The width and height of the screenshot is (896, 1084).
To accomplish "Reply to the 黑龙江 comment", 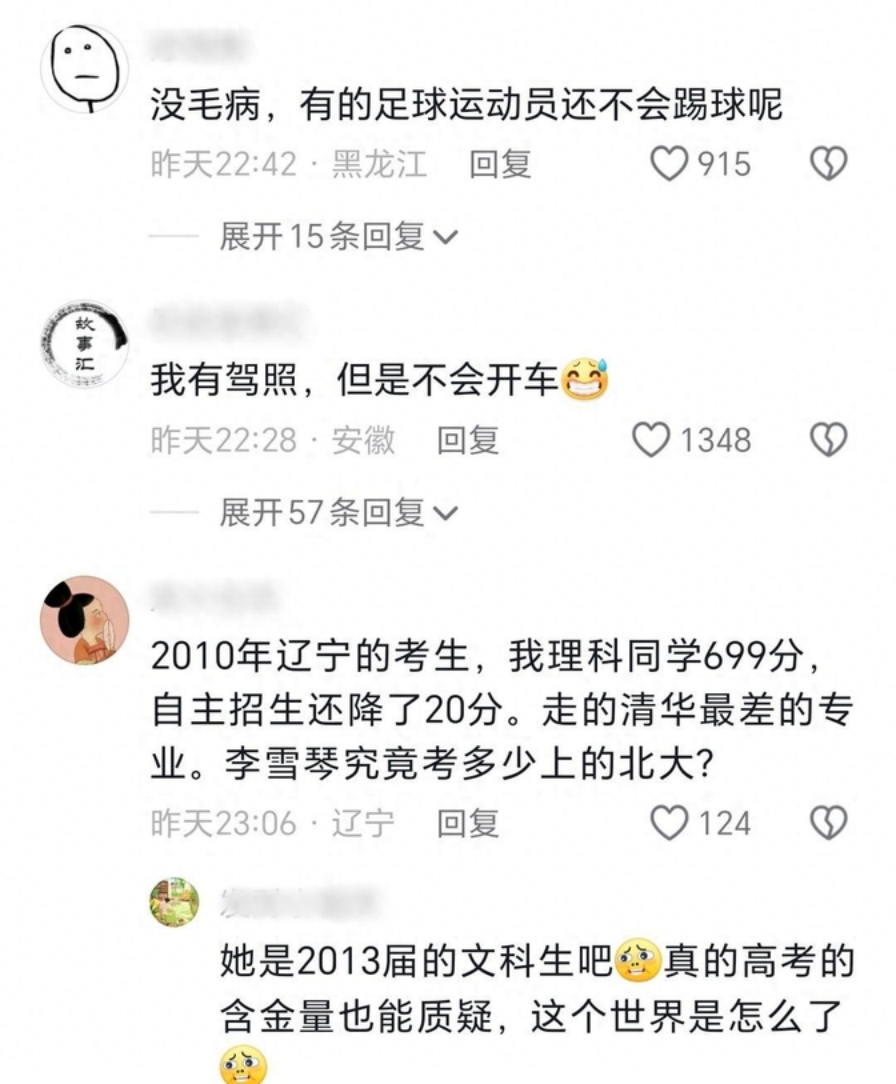I will click(500, 163).
